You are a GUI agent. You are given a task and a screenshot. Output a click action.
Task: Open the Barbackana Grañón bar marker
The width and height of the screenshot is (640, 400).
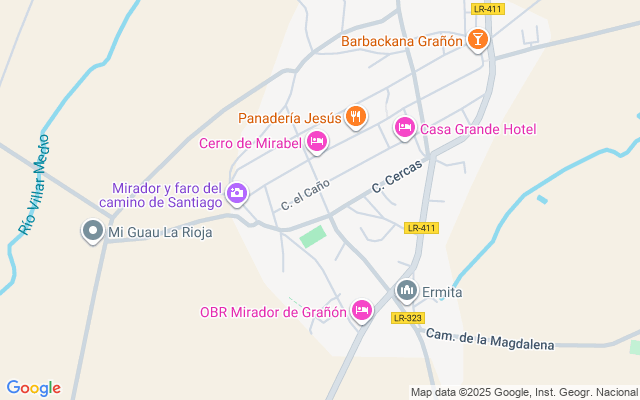(x=478, y=40)
